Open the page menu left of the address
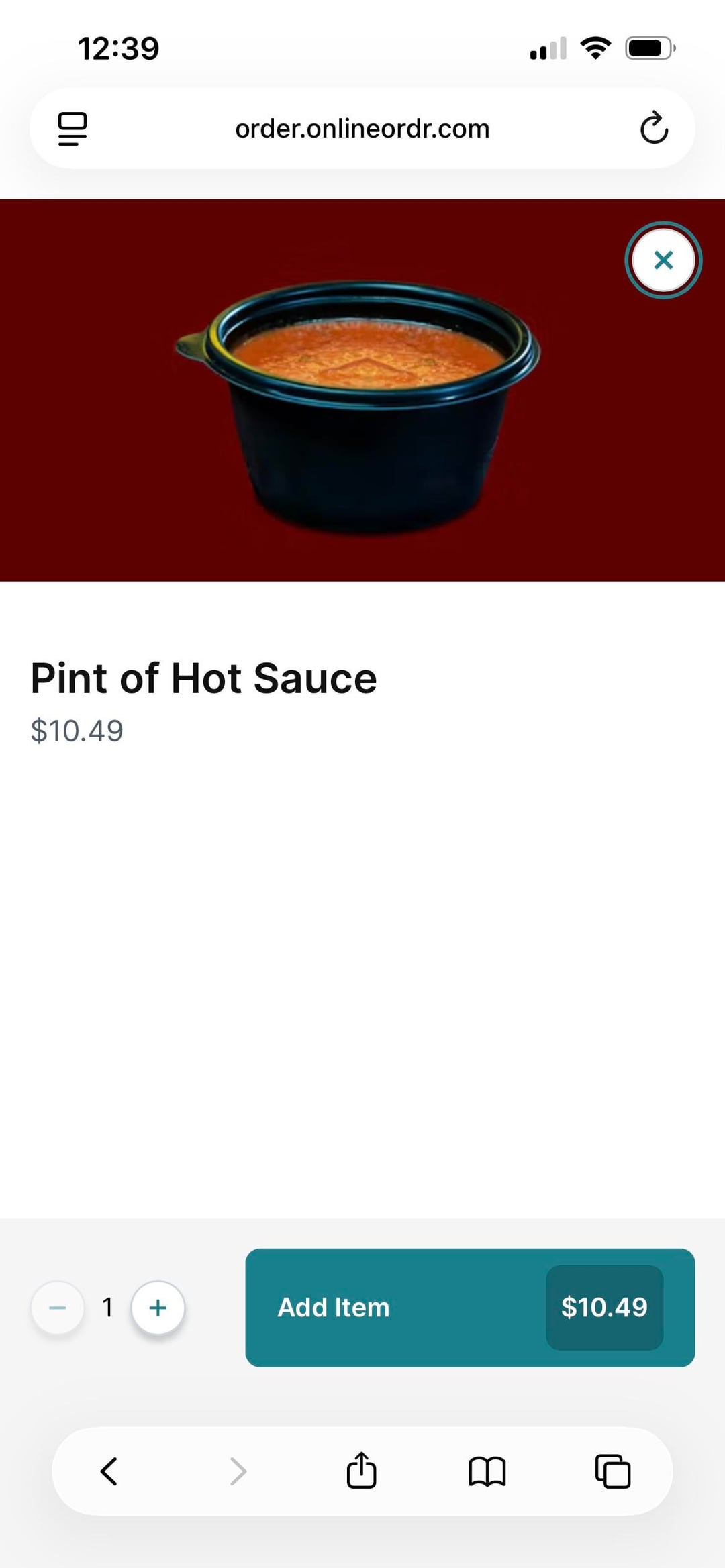This screenshot has width=725, height=1568. point(72,128)
